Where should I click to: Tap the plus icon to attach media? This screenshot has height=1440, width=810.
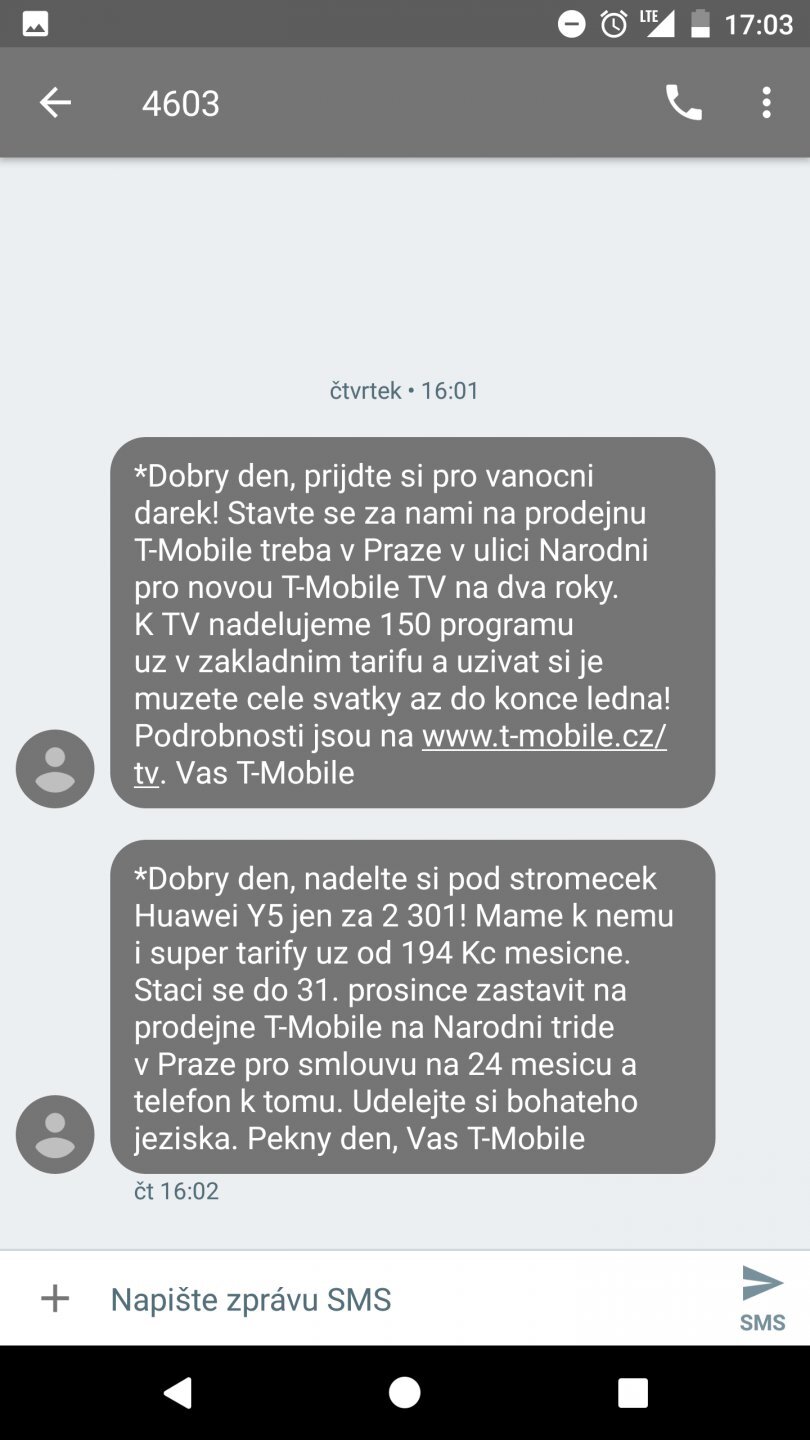[54, 1298]
